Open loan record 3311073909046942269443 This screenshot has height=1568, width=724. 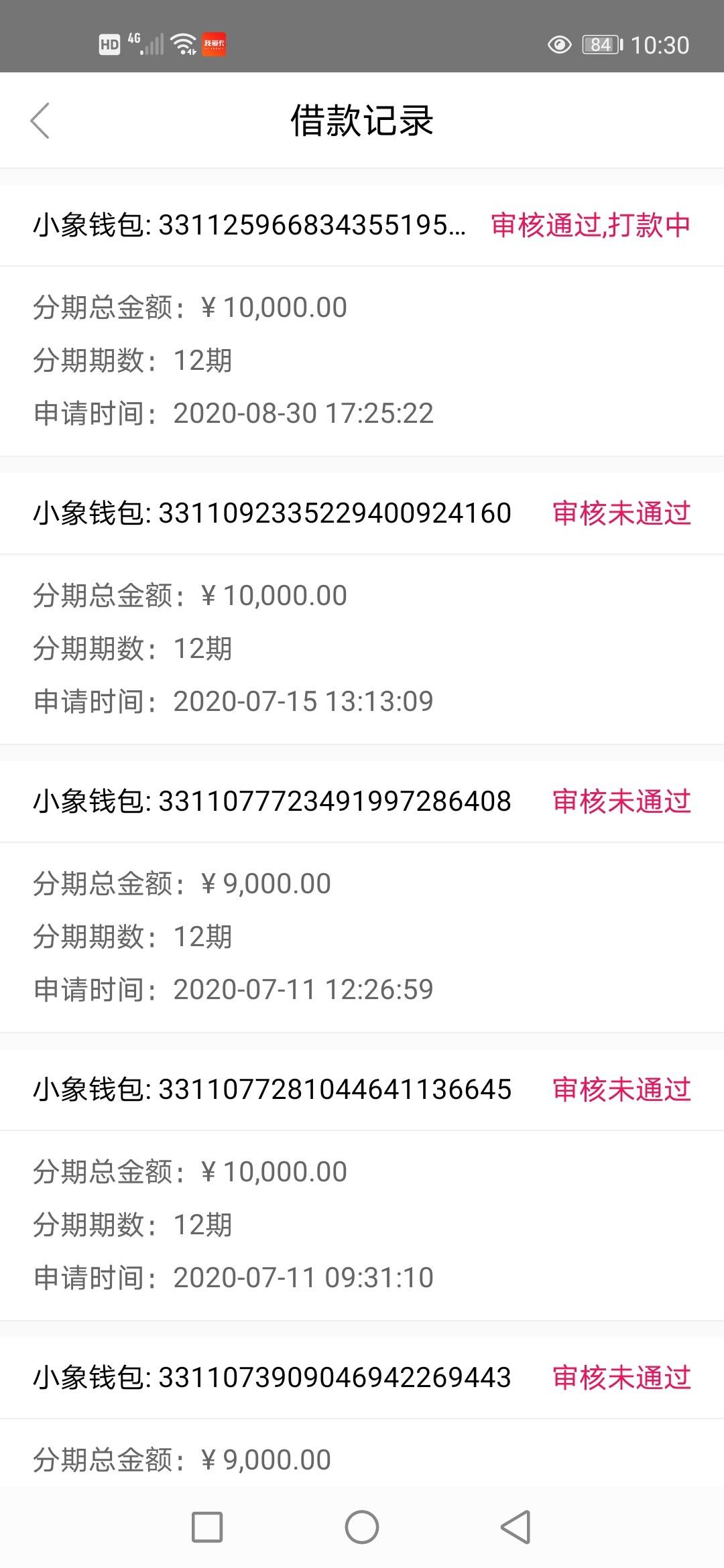click(362, 1414)
